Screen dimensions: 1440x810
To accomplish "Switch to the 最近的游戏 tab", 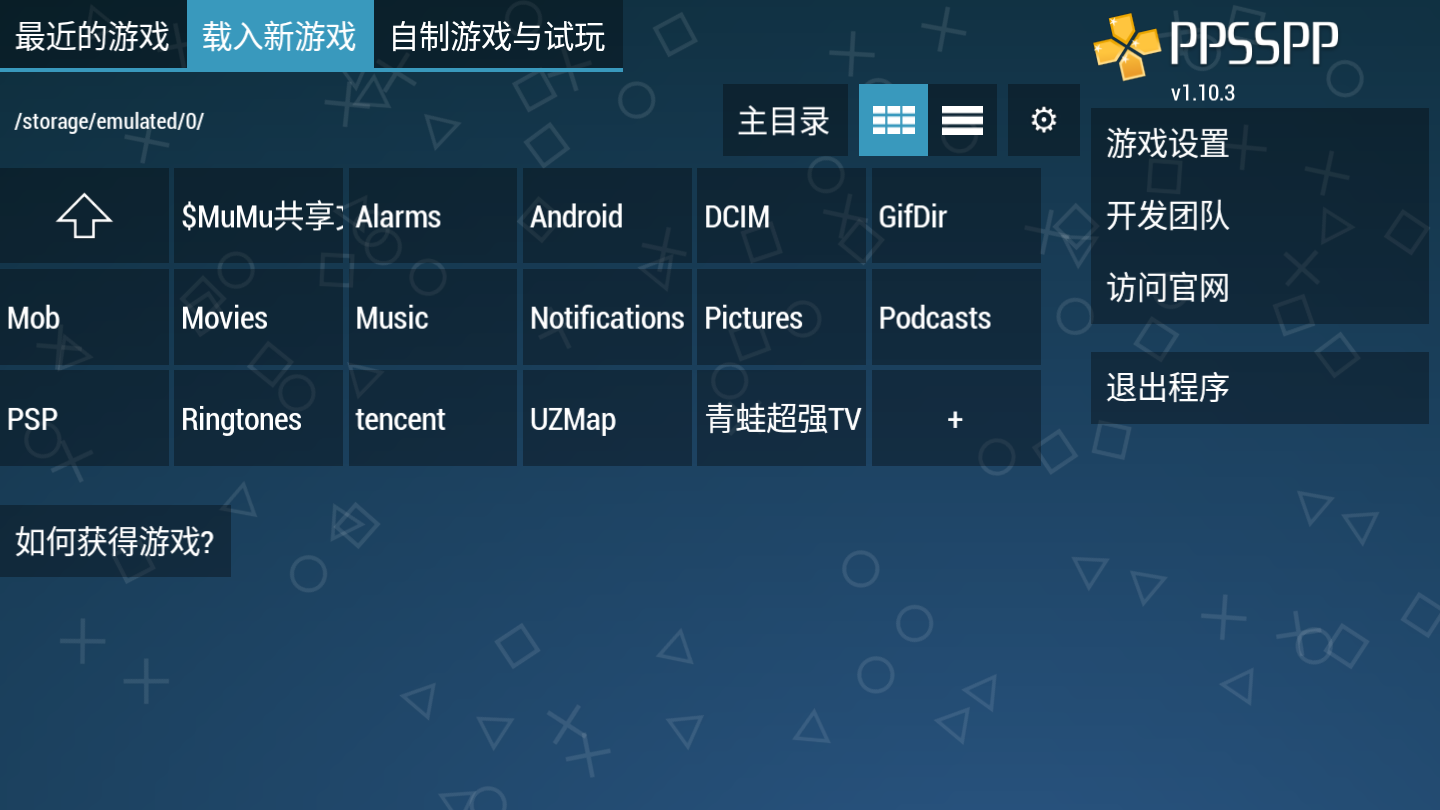I will pyautogui.click(x=92, y=36).
